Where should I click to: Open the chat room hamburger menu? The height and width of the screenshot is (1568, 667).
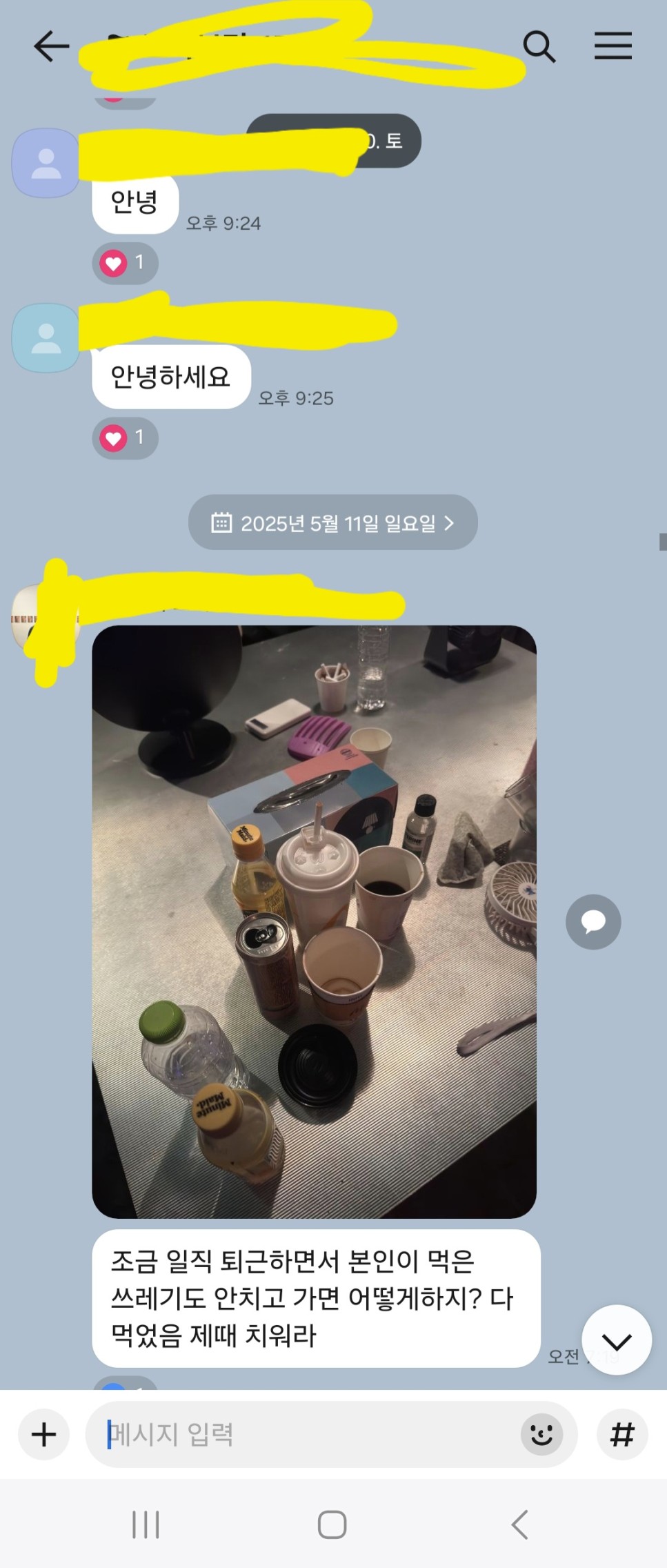(x=613, y=46)
